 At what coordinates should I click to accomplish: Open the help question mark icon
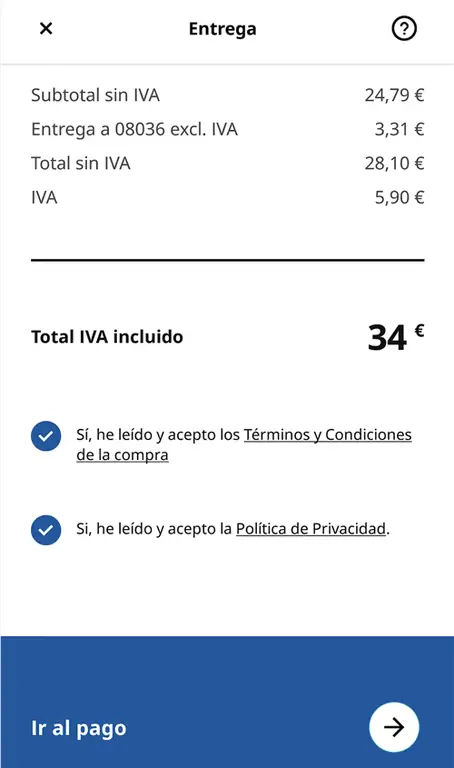404,28
